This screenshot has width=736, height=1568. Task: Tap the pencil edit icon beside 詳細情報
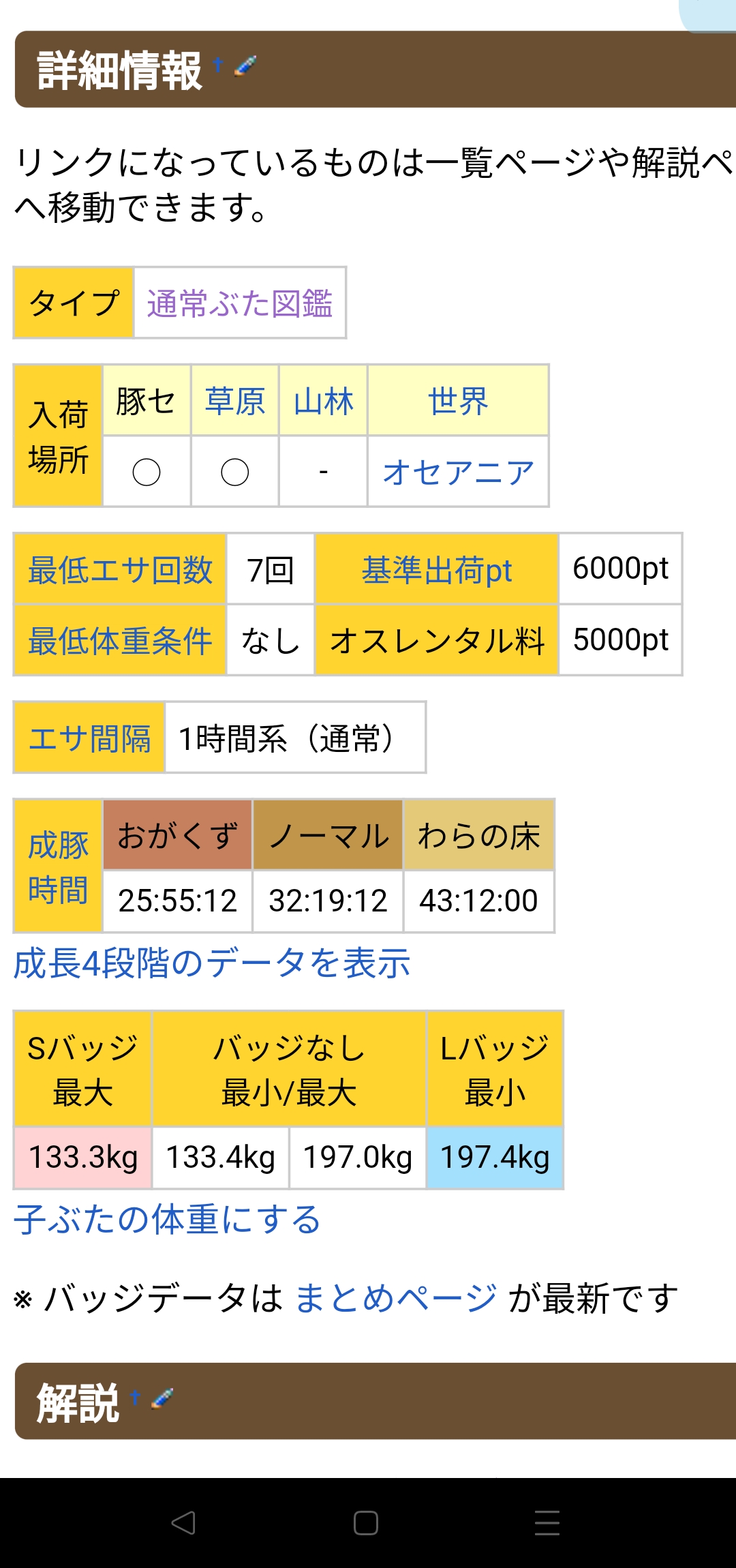point(245,66)
